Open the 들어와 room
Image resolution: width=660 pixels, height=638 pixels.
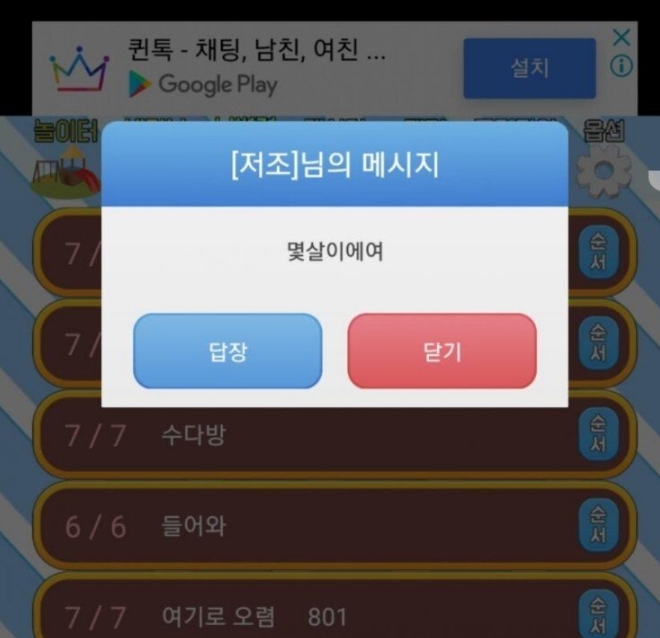click(300, 526)
